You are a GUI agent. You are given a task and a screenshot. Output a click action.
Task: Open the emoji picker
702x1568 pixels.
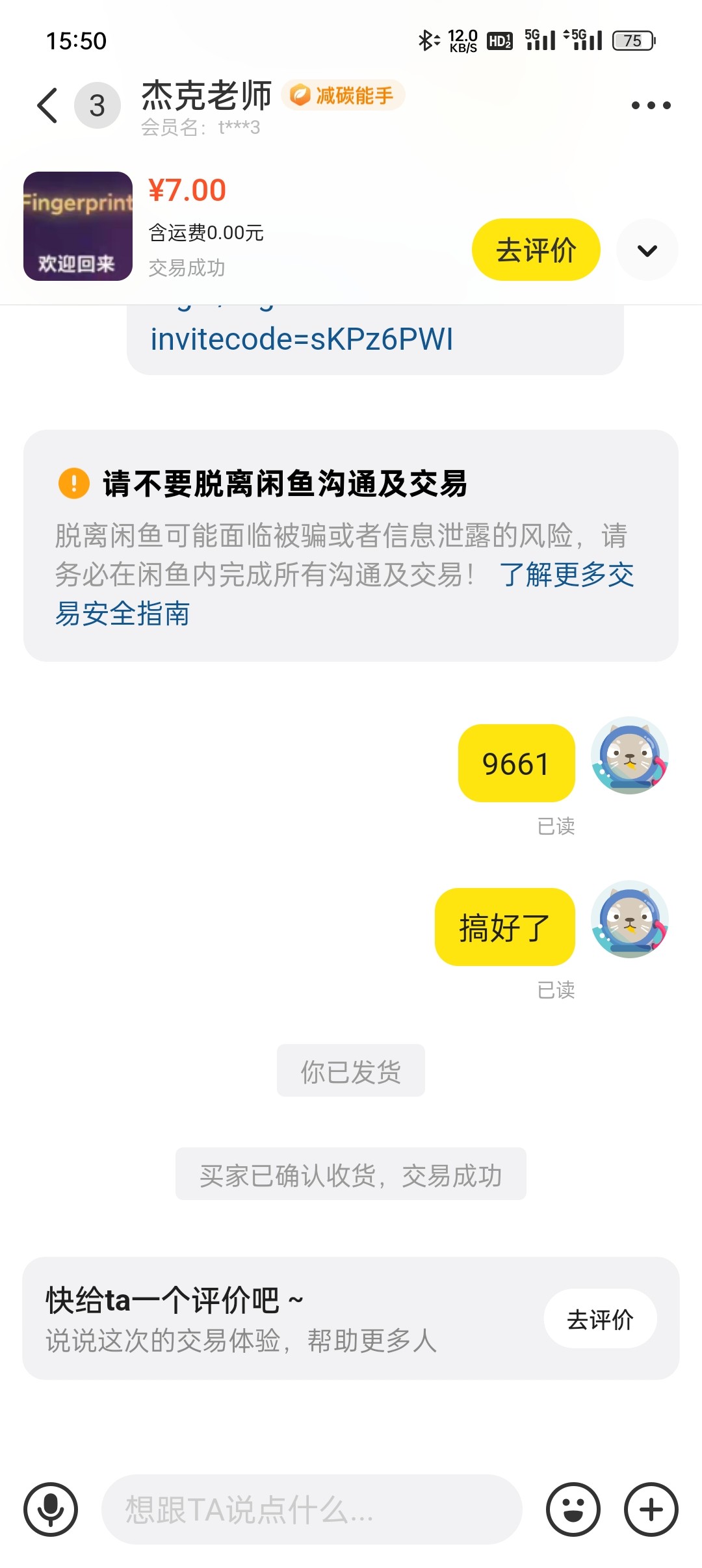point(573,1509)
